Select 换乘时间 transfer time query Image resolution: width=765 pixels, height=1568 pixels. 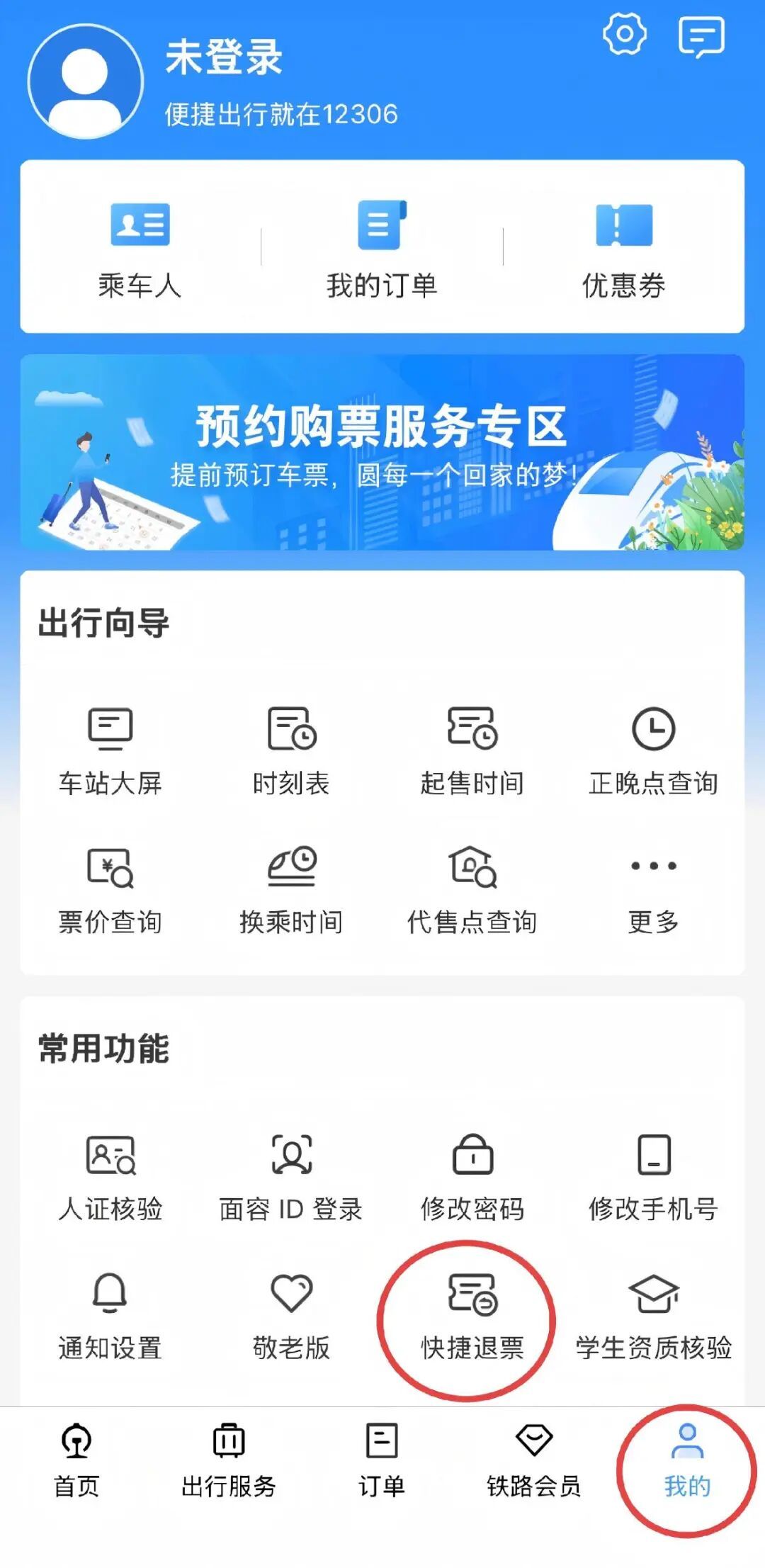[290, 889]
